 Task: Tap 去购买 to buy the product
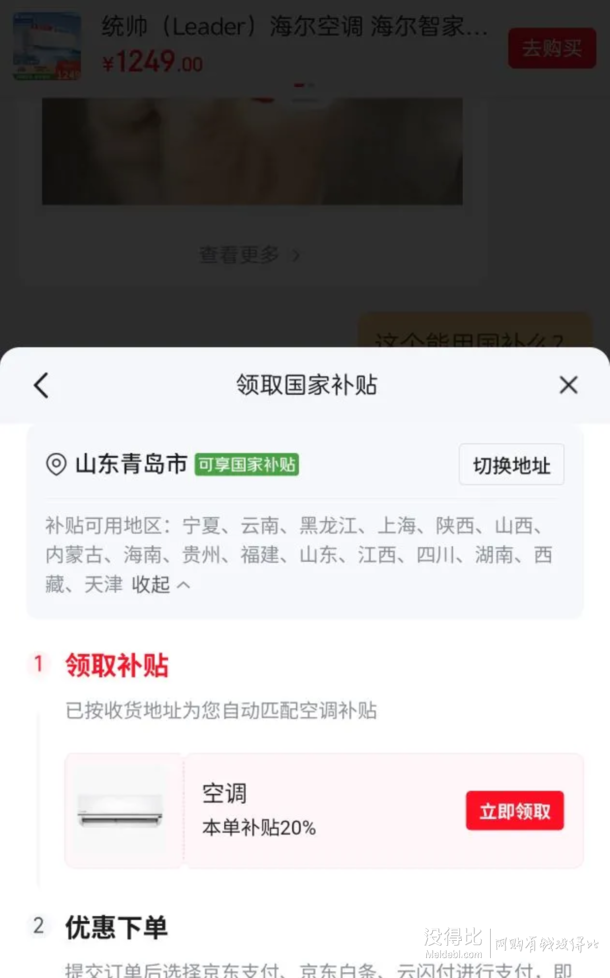[x=551, y=48]
